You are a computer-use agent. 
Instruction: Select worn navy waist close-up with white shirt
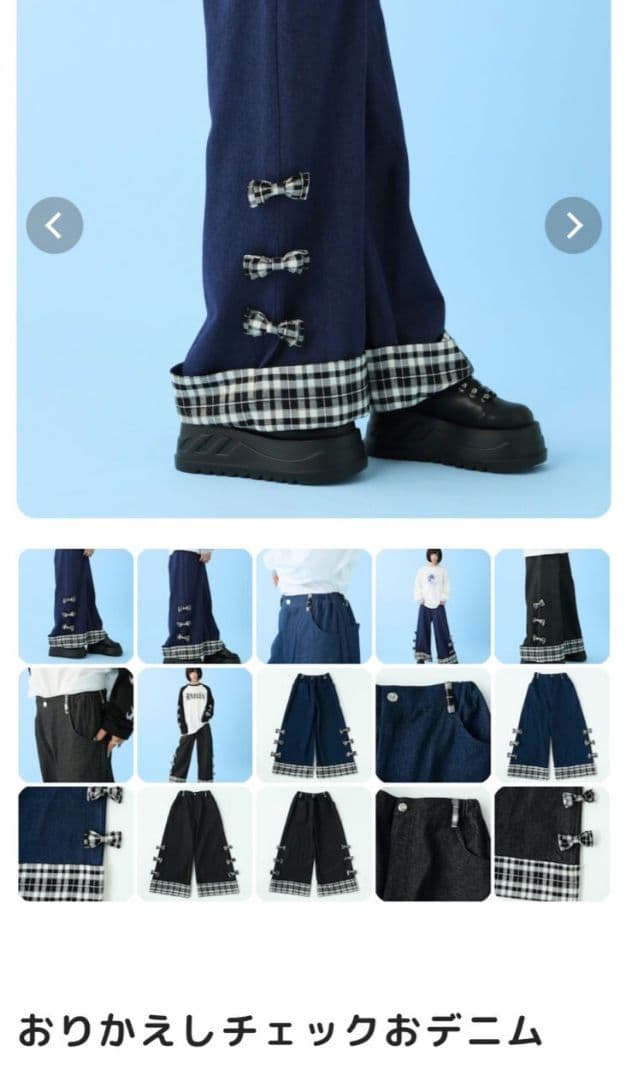click(x=313, y=606)
